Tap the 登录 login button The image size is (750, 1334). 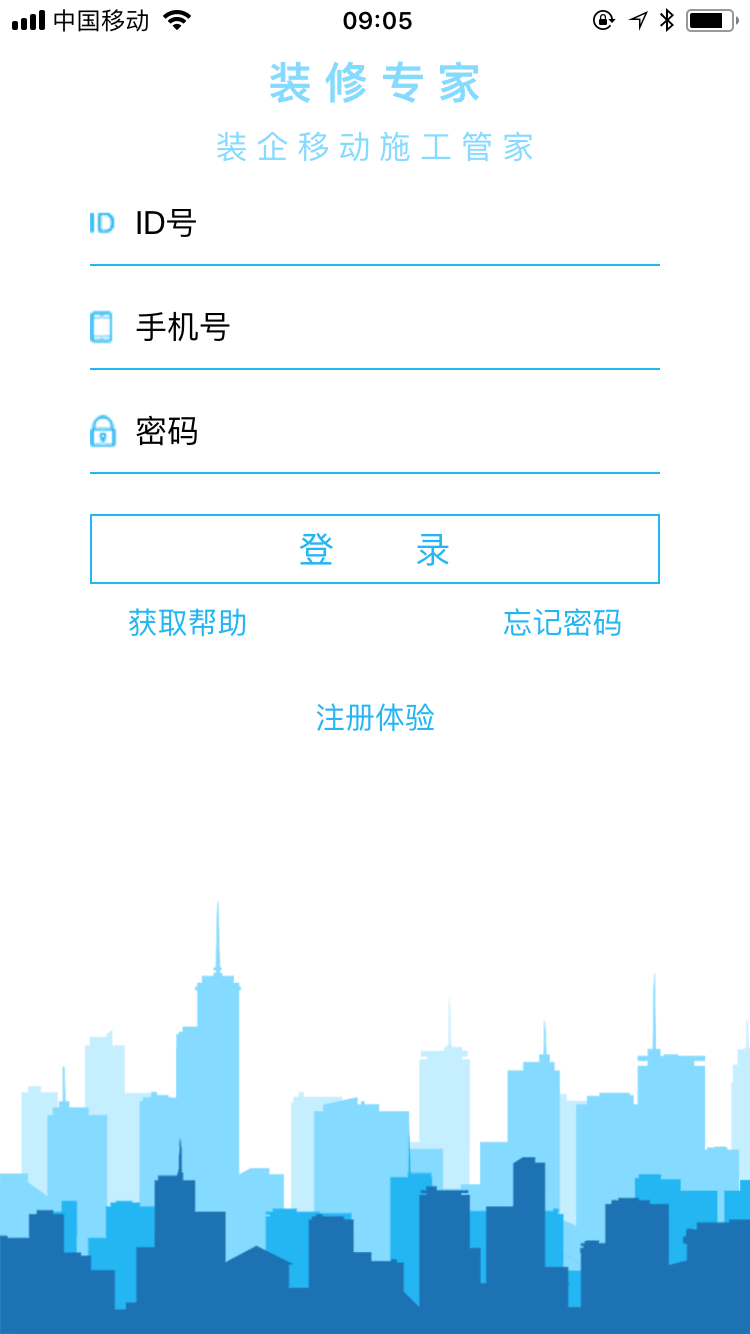(375, 549)
